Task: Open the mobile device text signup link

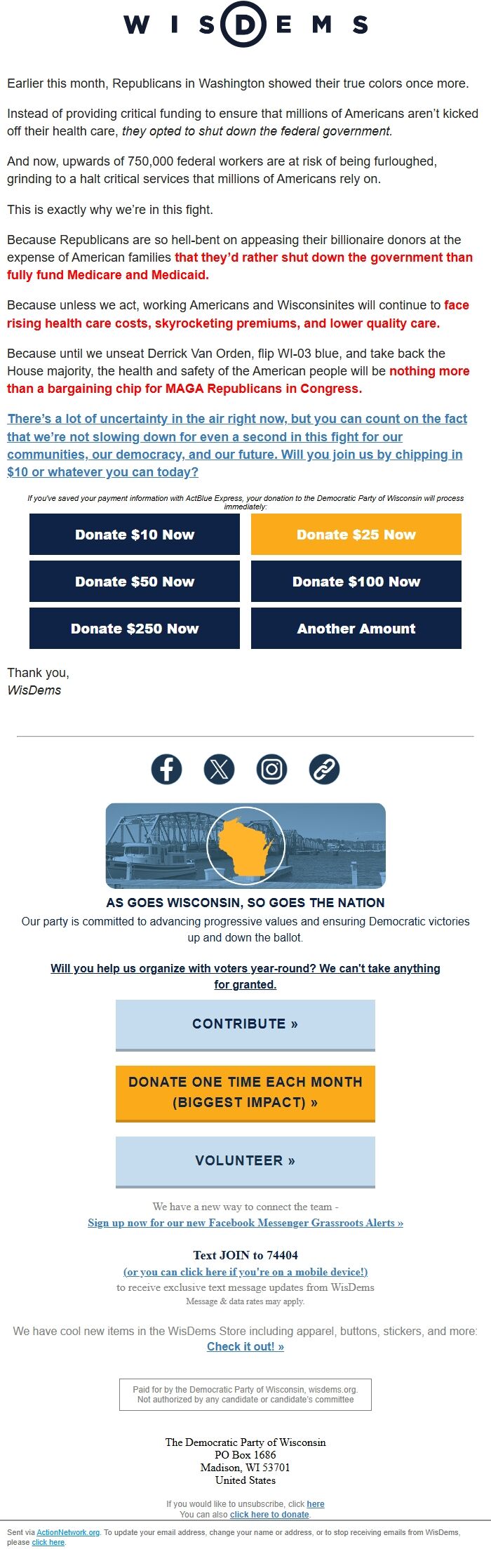Action: pos(245,1272)
